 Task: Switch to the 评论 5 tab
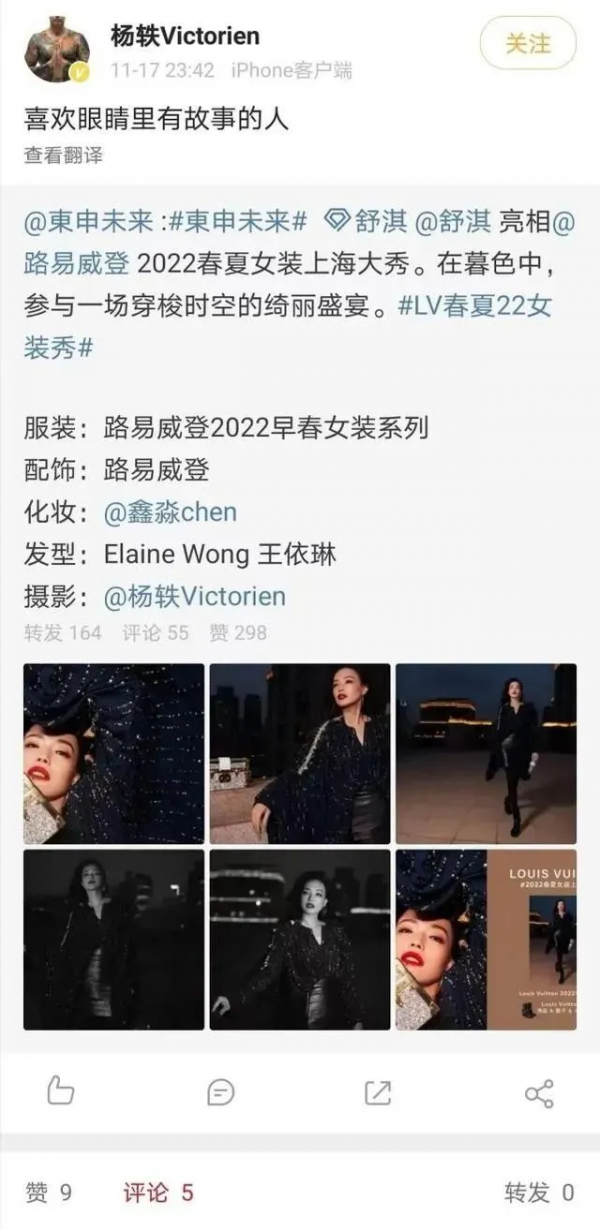coord(158,1192)
